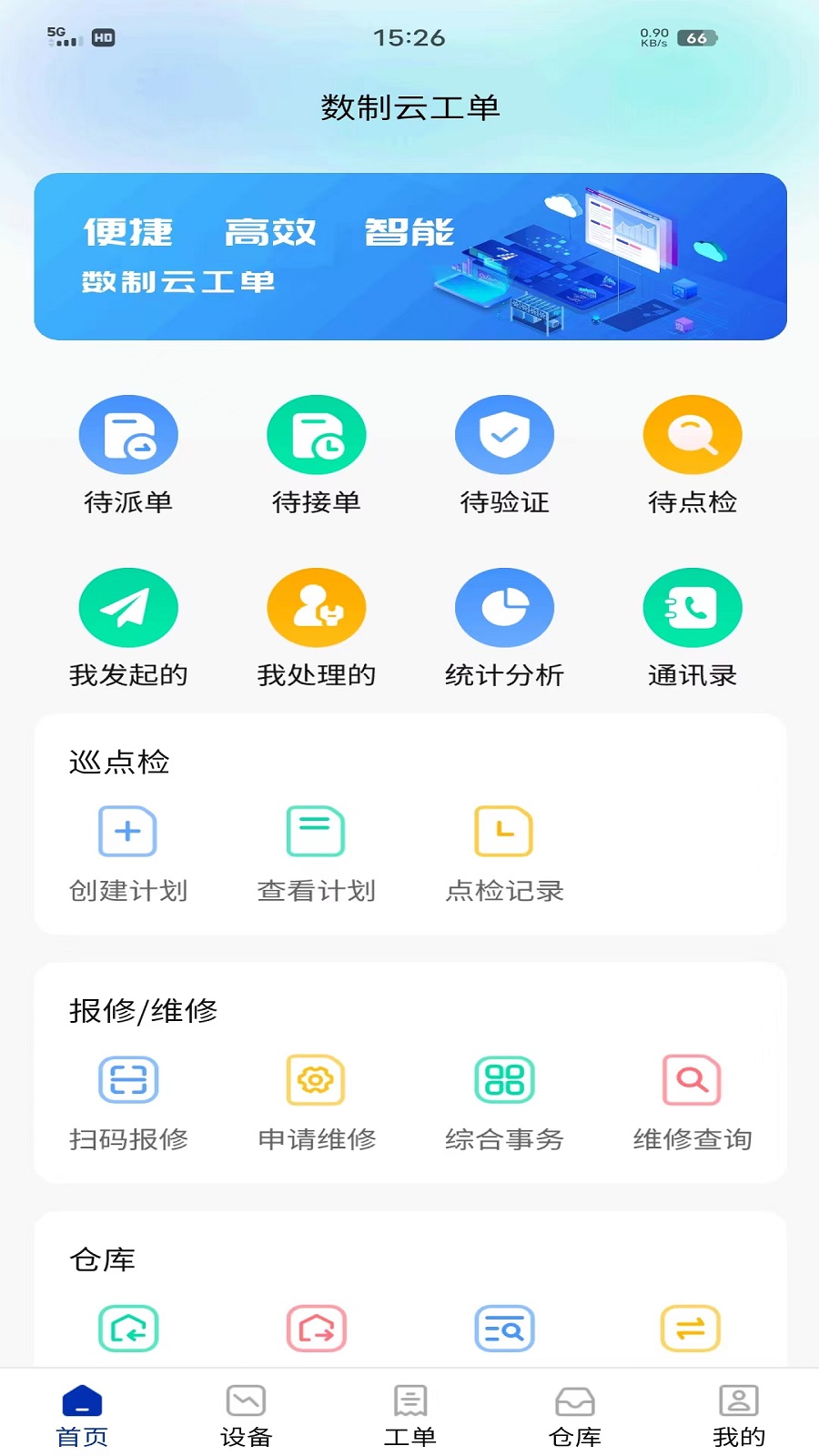Screen dimensions: 819x1456
Task: Open the 待派单 pending dispatch icon
Action: tap(128, 434)
